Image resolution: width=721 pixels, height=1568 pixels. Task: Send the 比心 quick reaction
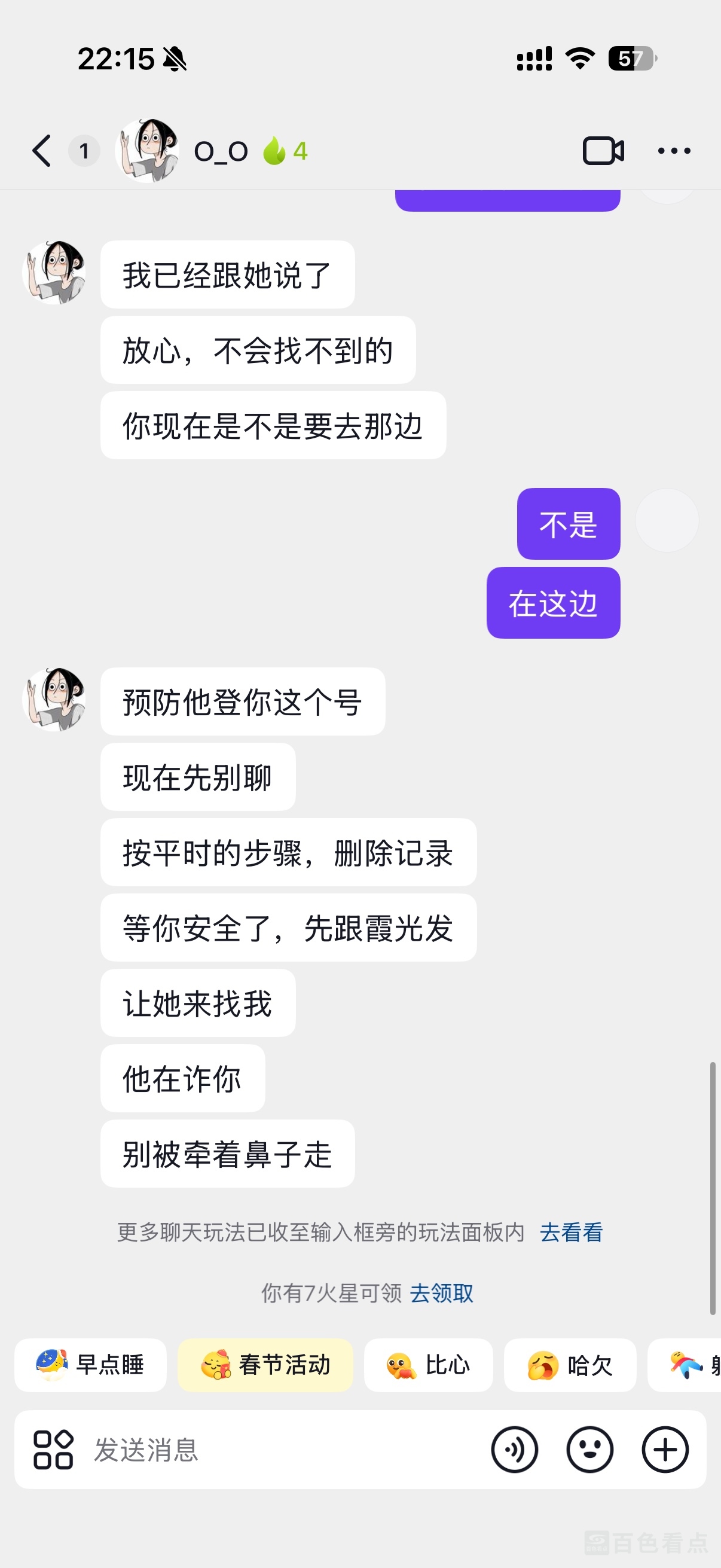click(428, 1365)
